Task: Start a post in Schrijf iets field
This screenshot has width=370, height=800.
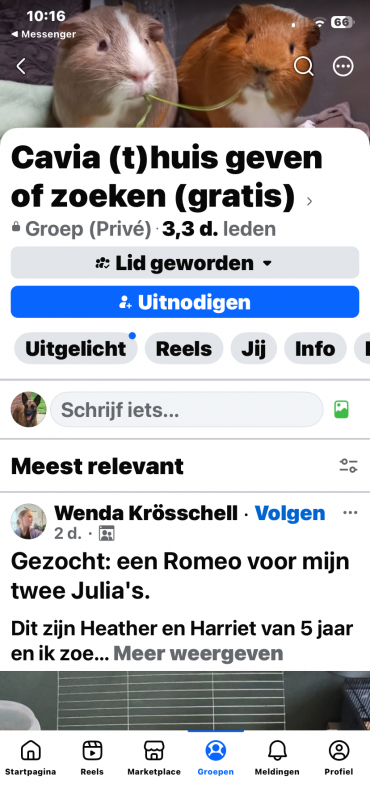Action: pos(186,409)
